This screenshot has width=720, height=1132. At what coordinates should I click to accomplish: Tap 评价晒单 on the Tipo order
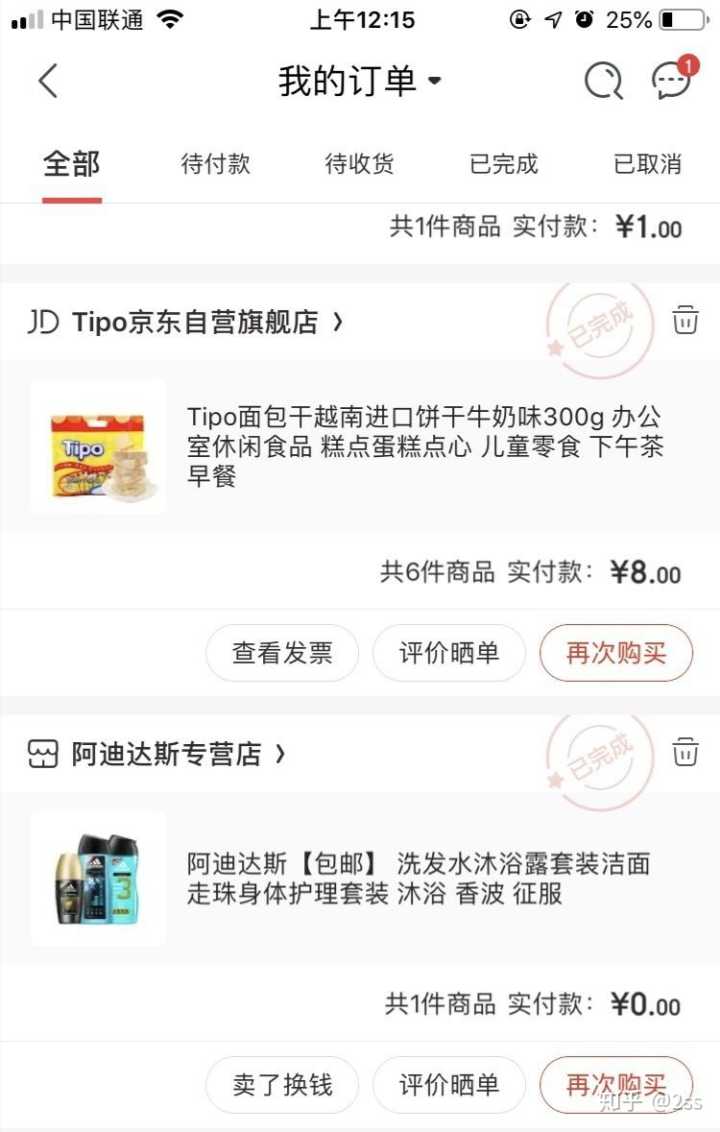tap(449, 653)
